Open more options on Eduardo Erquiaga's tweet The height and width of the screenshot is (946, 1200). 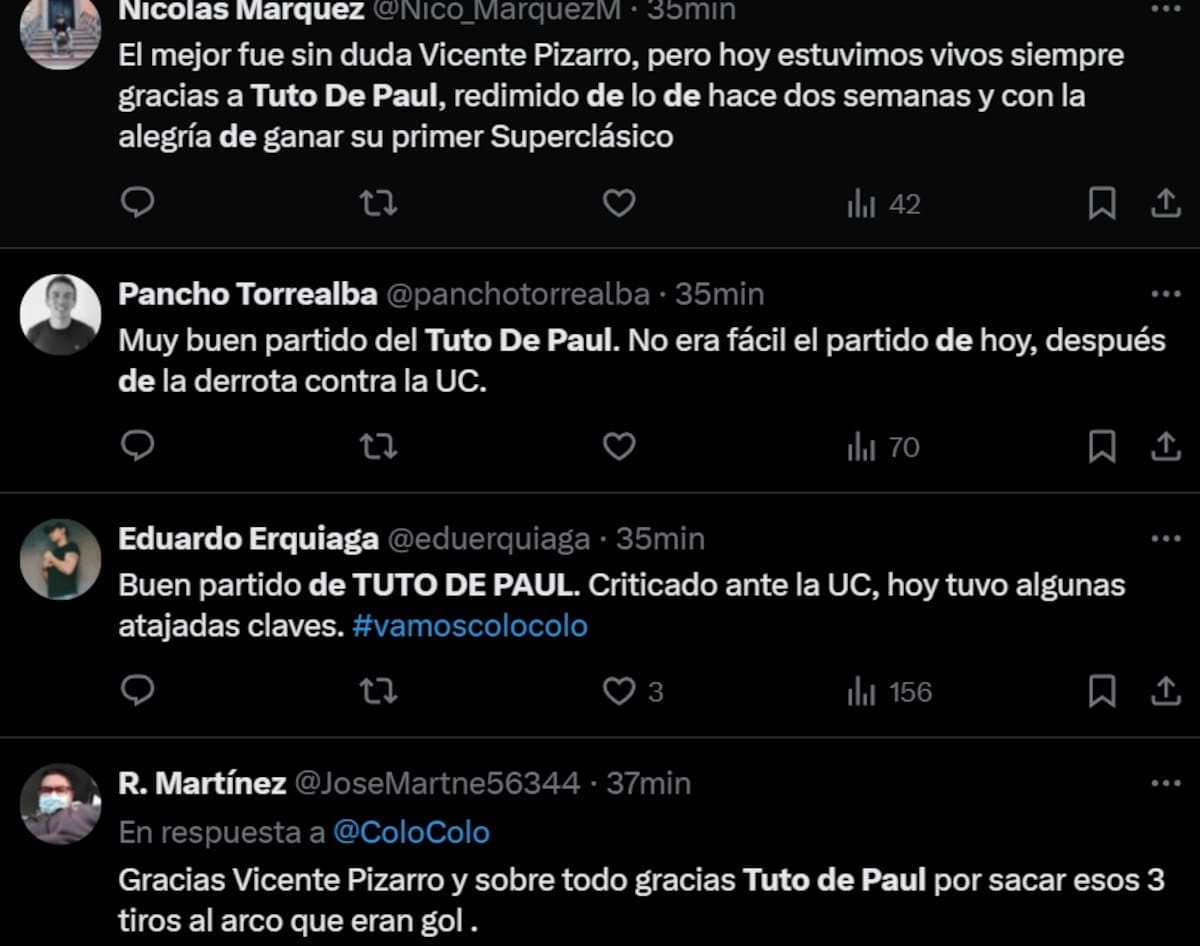pyautogui.click(x=1166, y=539)
